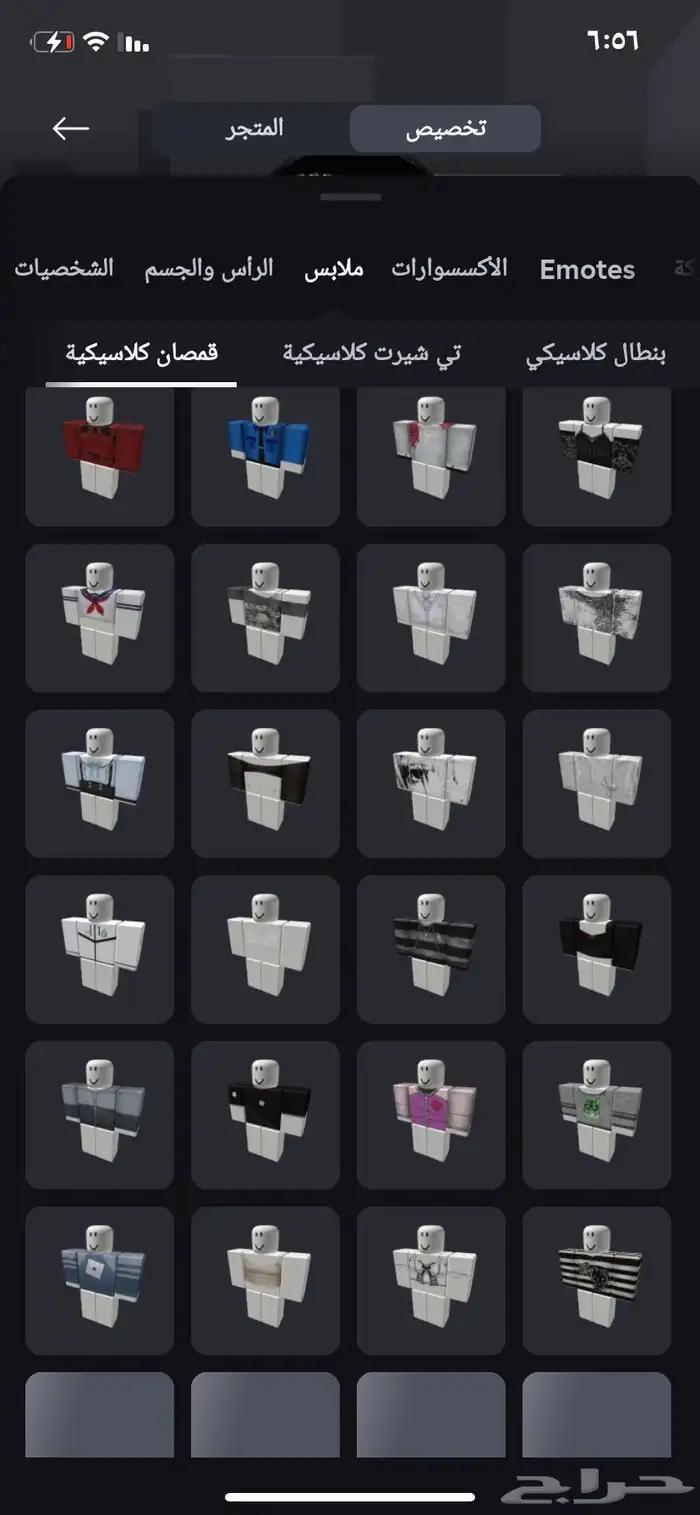Equip the red classic shirt
The image size is (700, 1515).
coord(99,453)
